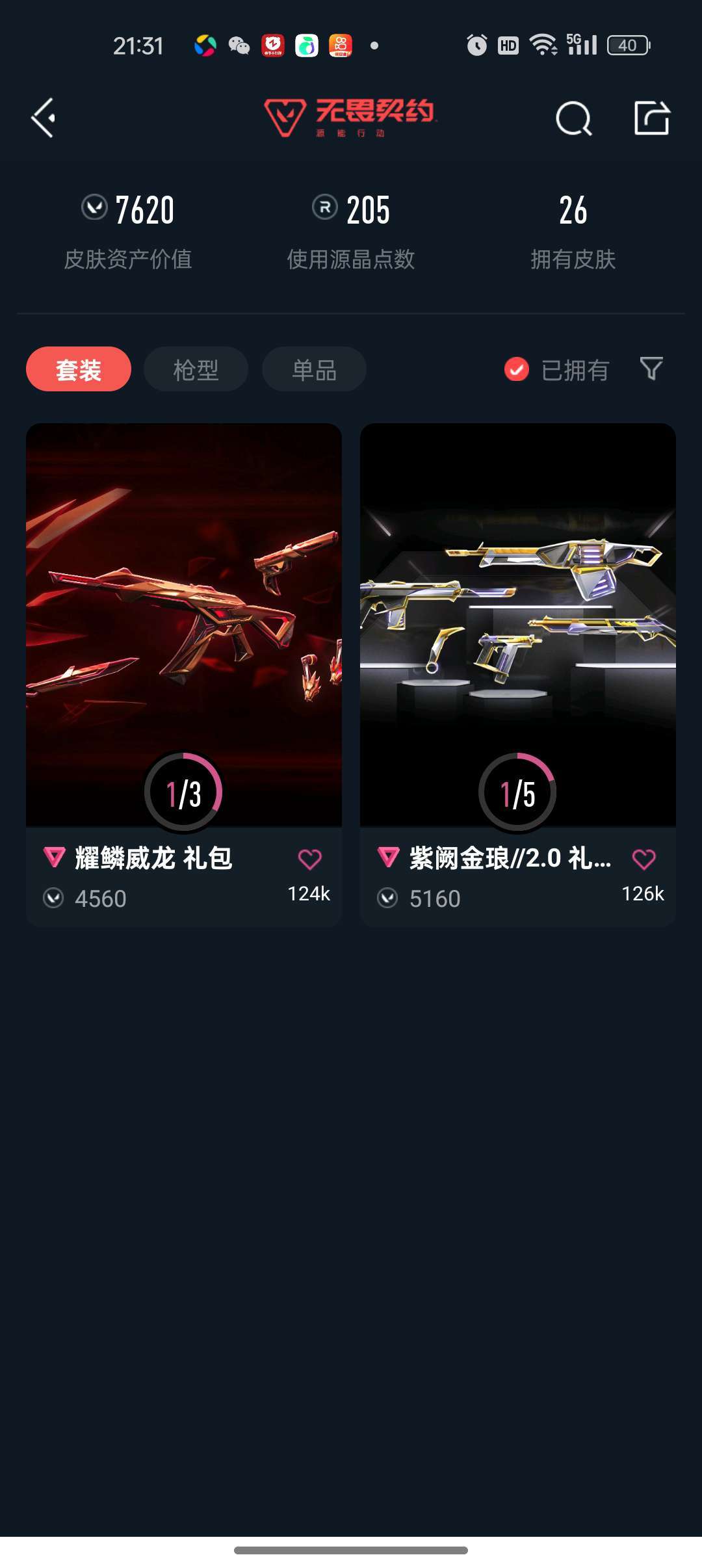
Task: Uncheck the 已拥有 filter checkbox
Action: pyautogui.click(x=517, y=369)
